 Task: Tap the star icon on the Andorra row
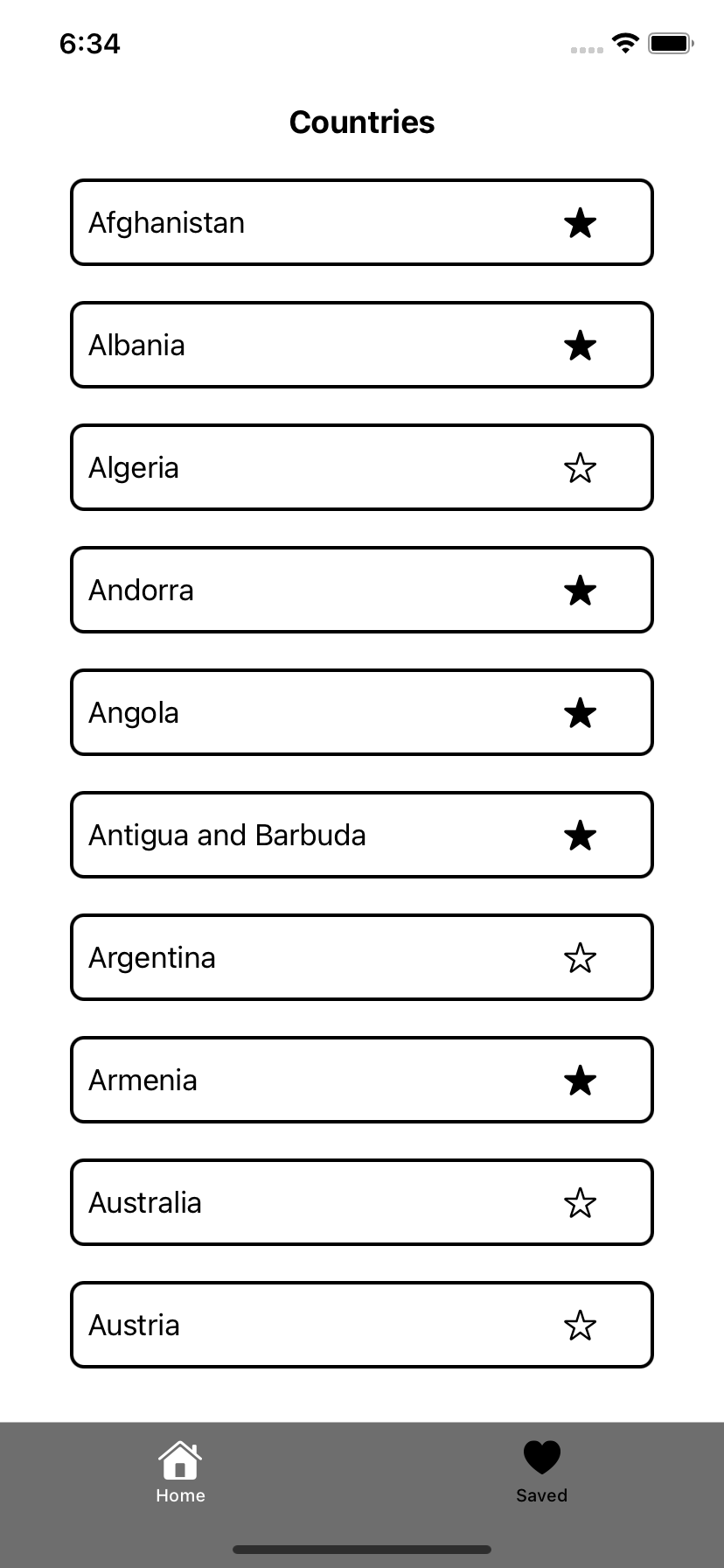[581, 590]
